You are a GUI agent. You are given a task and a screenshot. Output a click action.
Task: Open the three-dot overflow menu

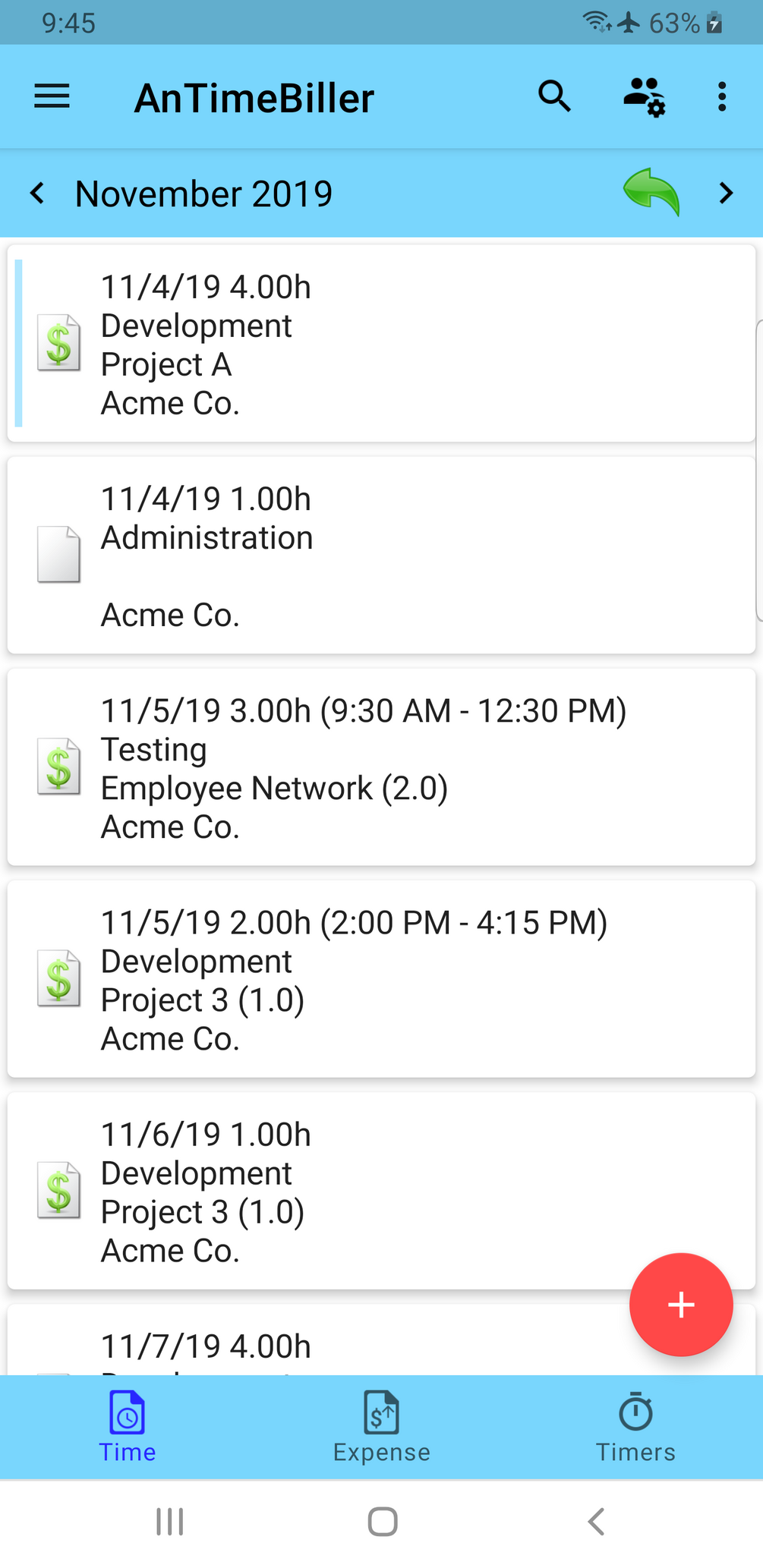click(x=722, y=97)
